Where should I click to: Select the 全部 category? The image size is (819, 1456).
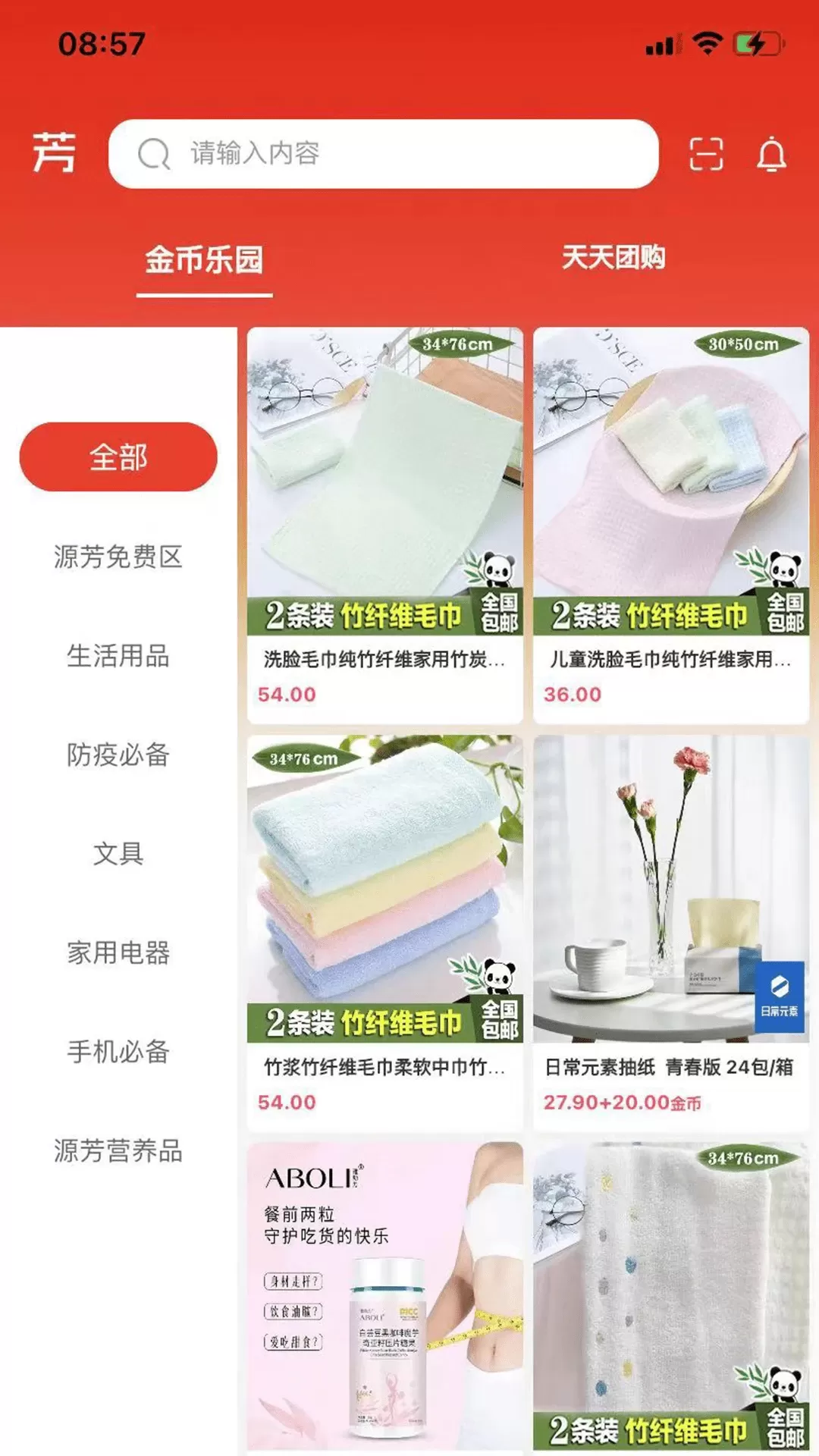pos(118,457)
